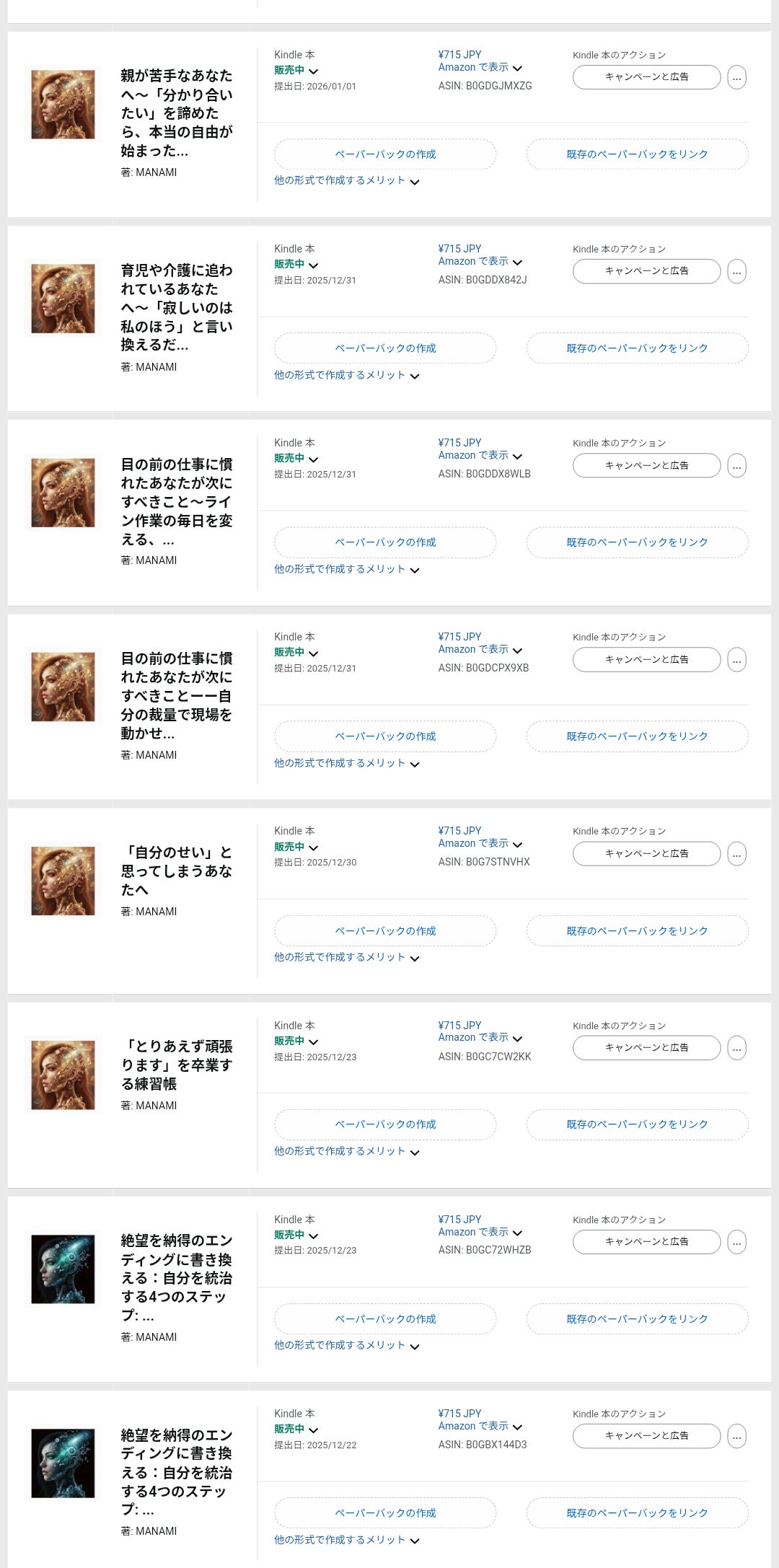Open the more-actions menu for ASIN B0GBX144D3
The height and width of the screenshot is (1568, 779).
pyautogui.click(x=736, y=1436)
